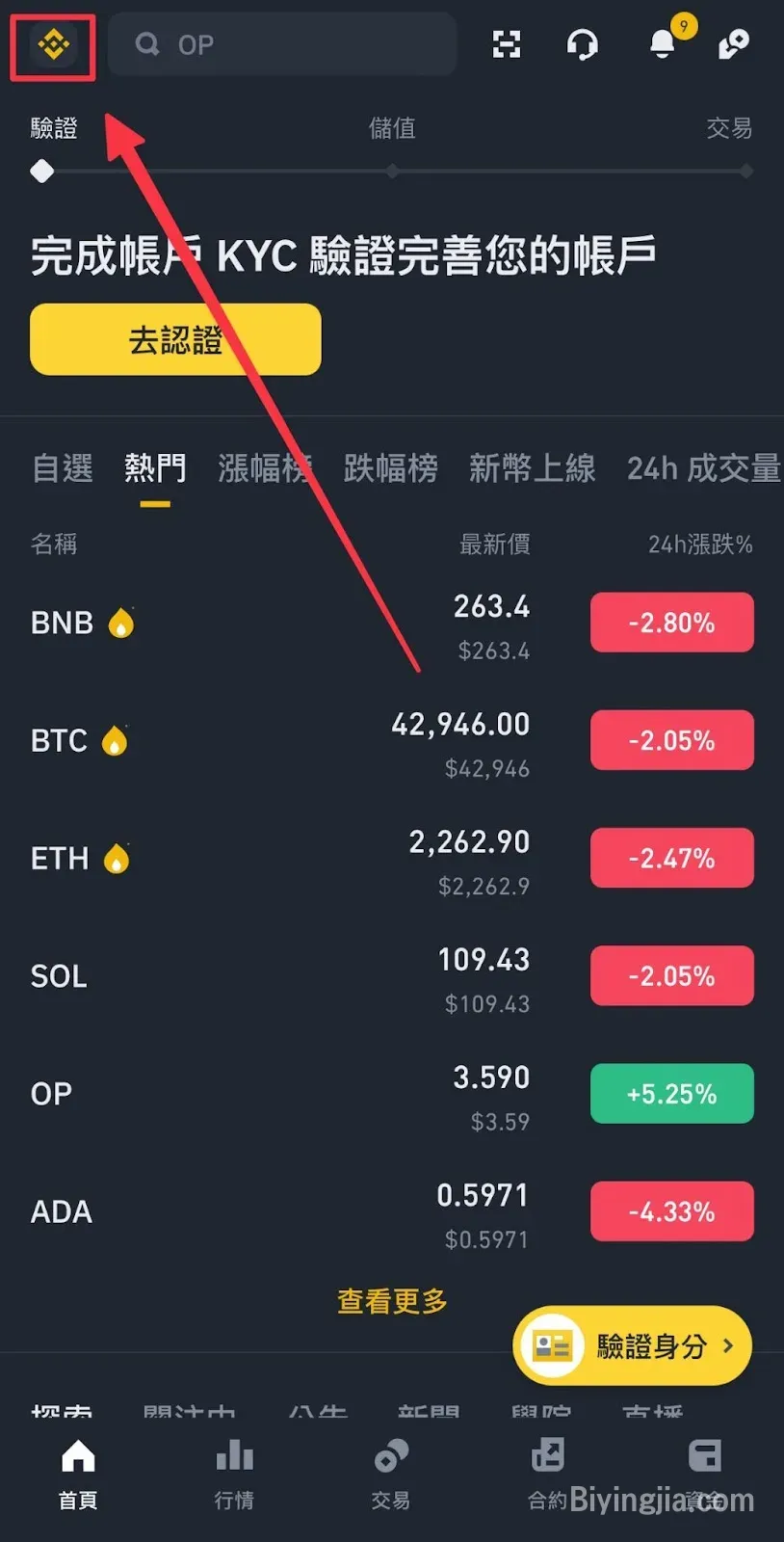View the ETH market row
This screenshot has width=784, height=1542.
(392, 859)
